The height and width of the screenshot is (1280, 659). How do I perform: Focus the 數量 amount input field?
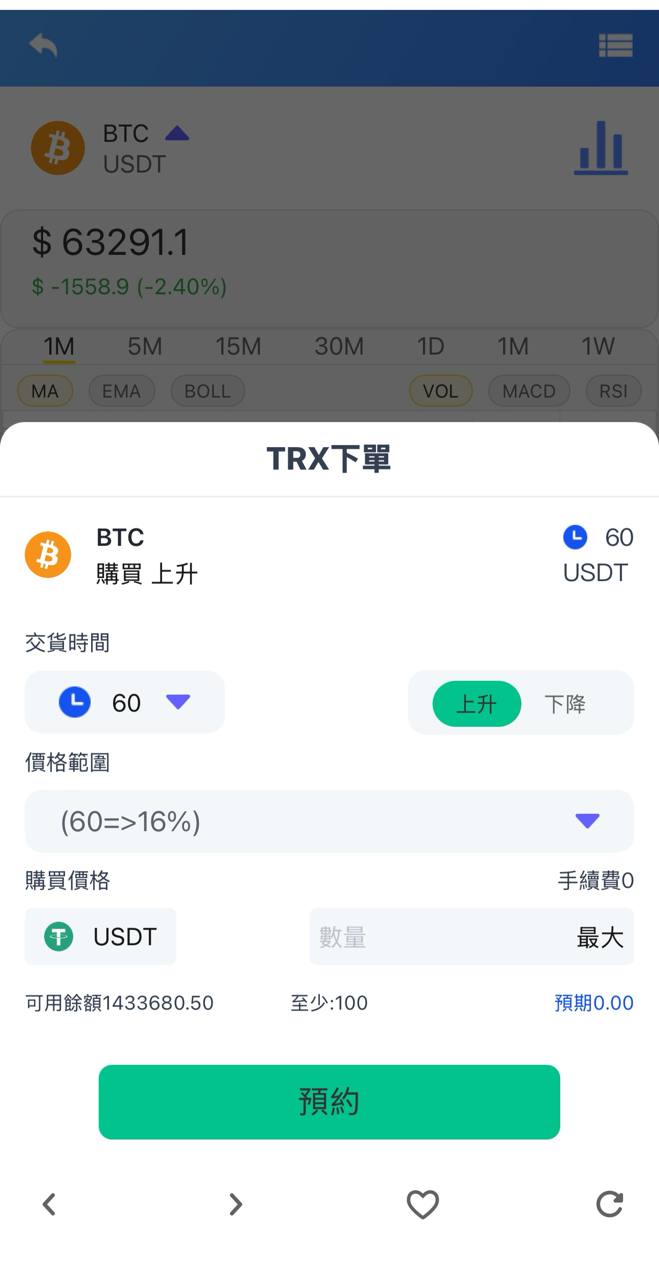[x=430, y=937]
